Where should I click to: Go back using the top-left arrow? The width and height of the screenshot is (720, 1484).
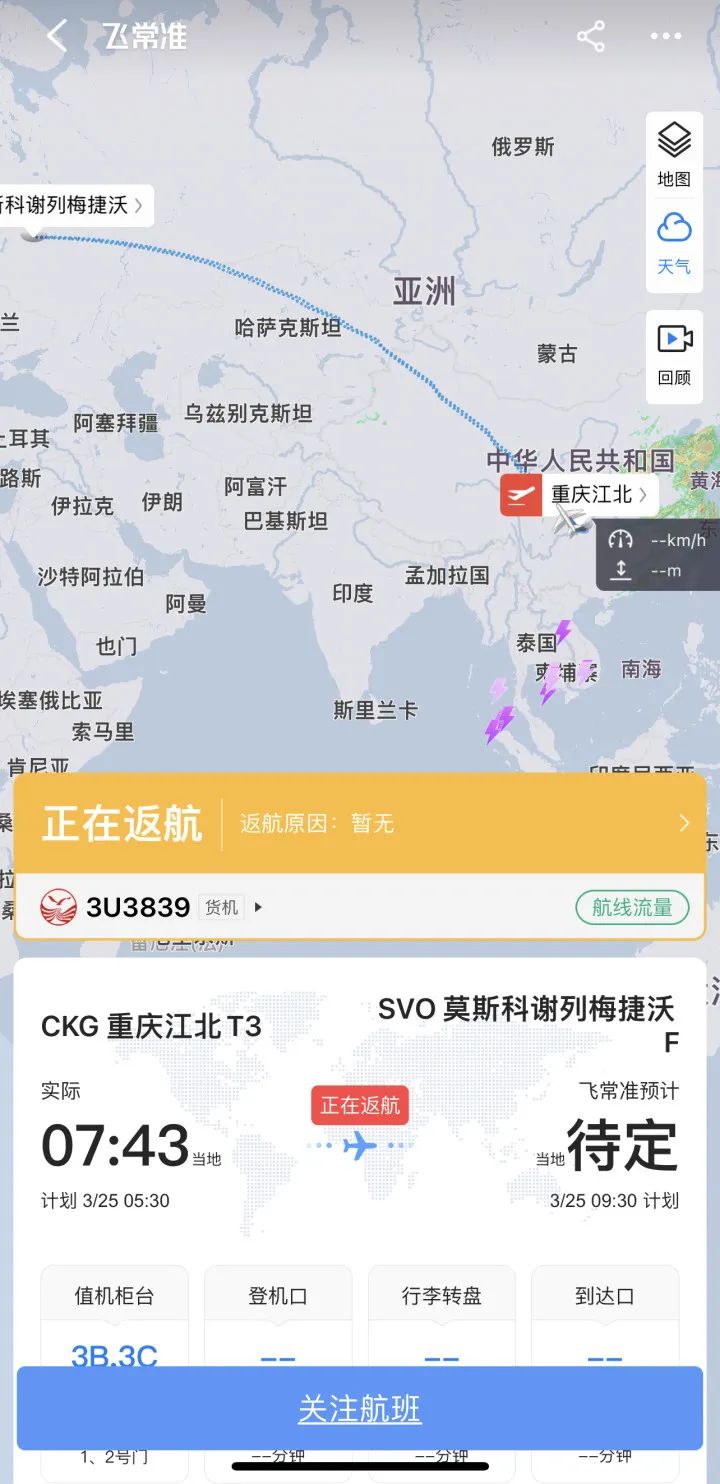click(x=56, y=37)
